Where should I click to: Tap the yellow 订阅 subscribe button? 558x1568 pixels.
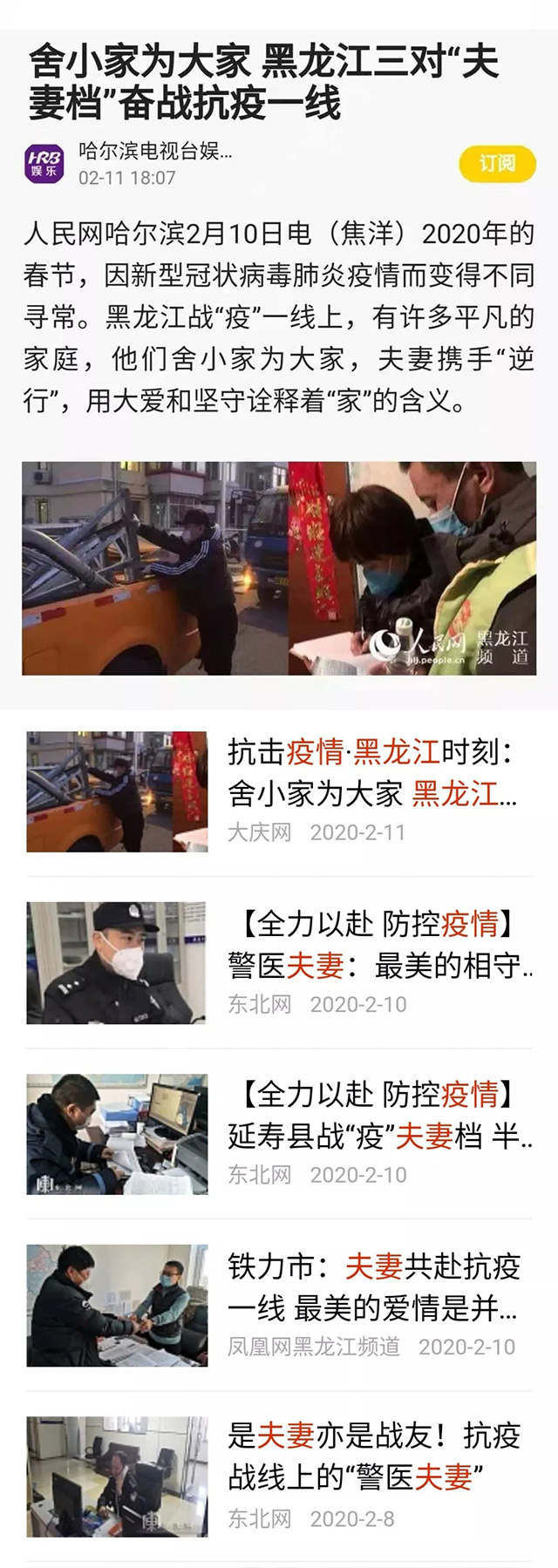click(x=497, y=164)
